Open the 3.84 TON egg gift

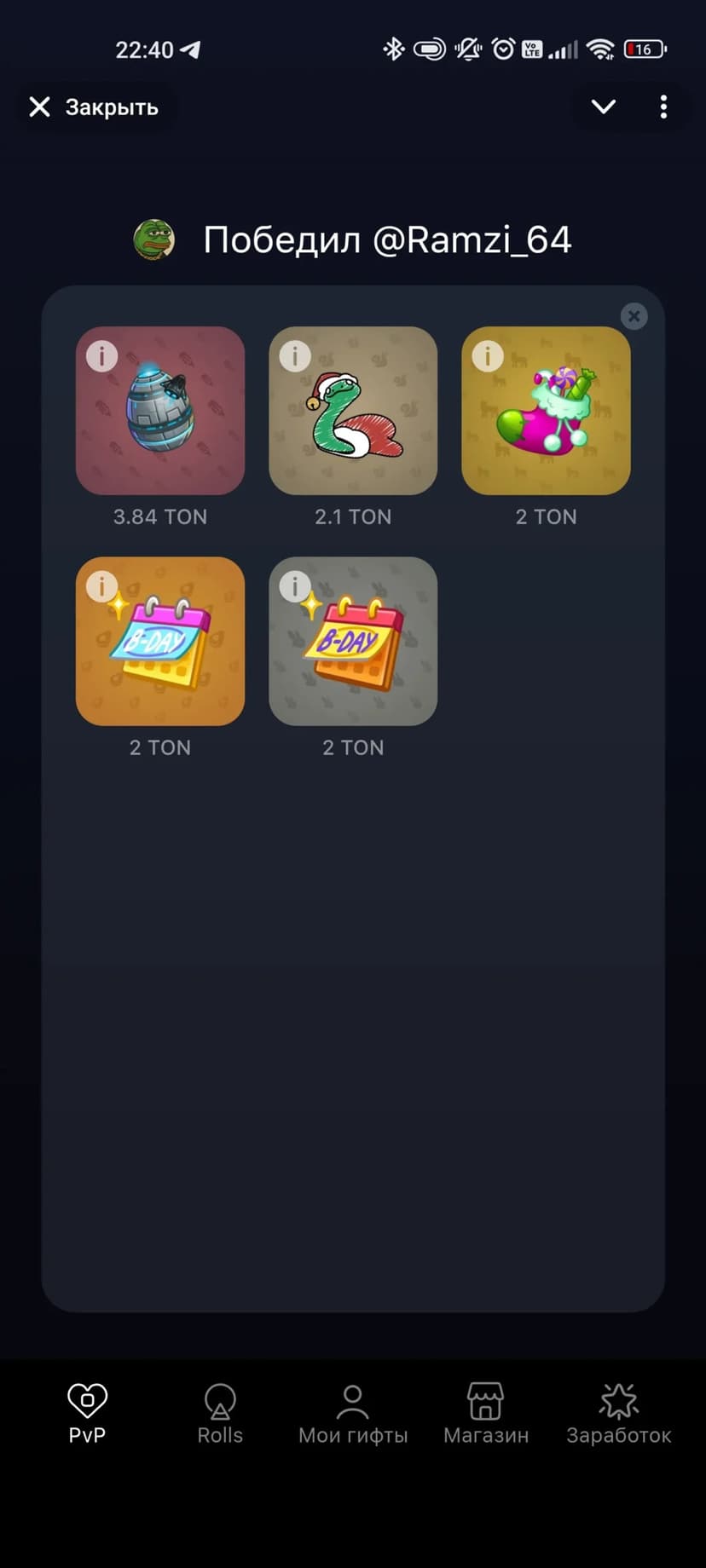coord(160,411)
